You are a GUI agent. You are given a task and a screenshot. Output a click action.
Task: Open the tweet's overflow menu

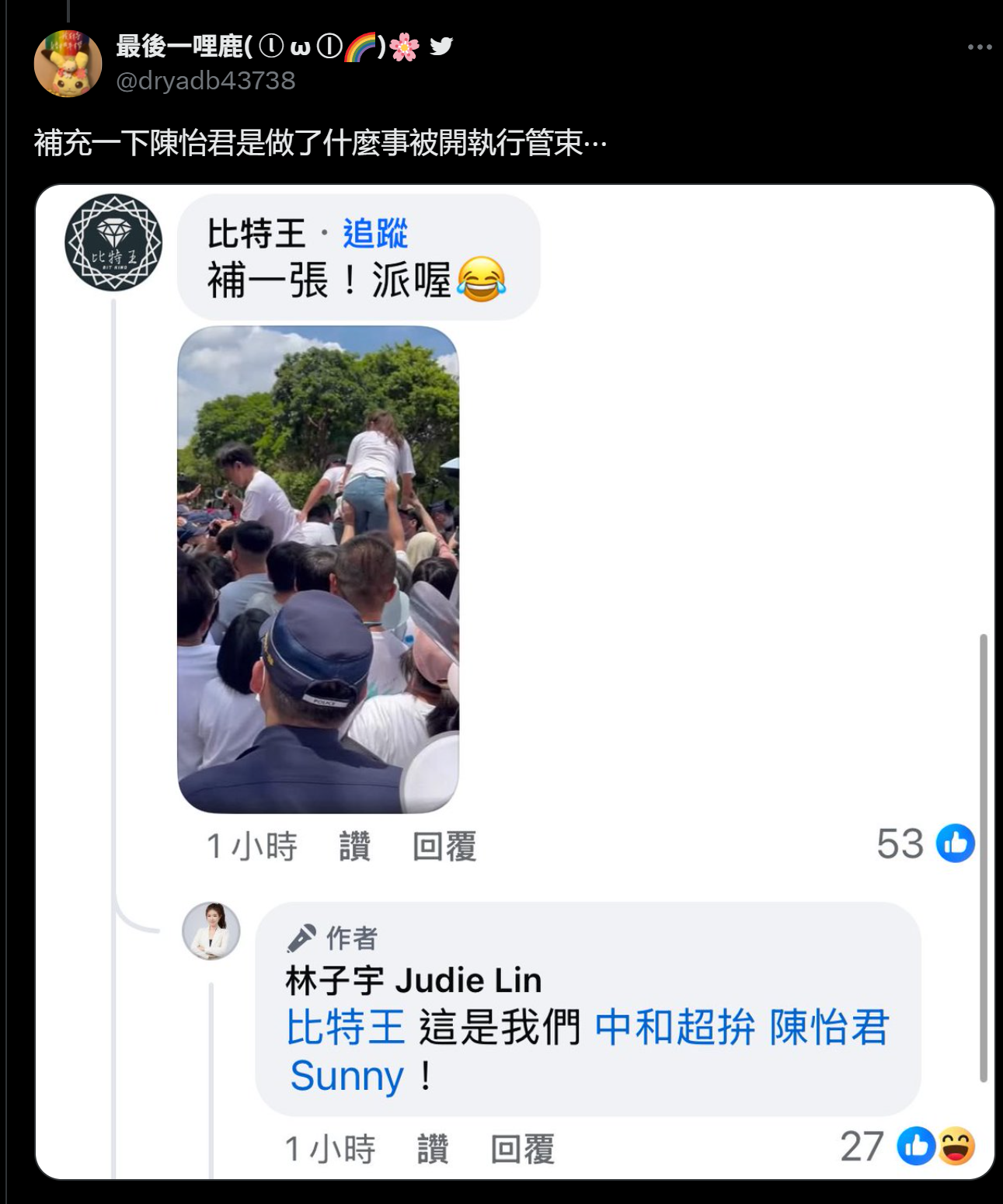coord(979,47)
